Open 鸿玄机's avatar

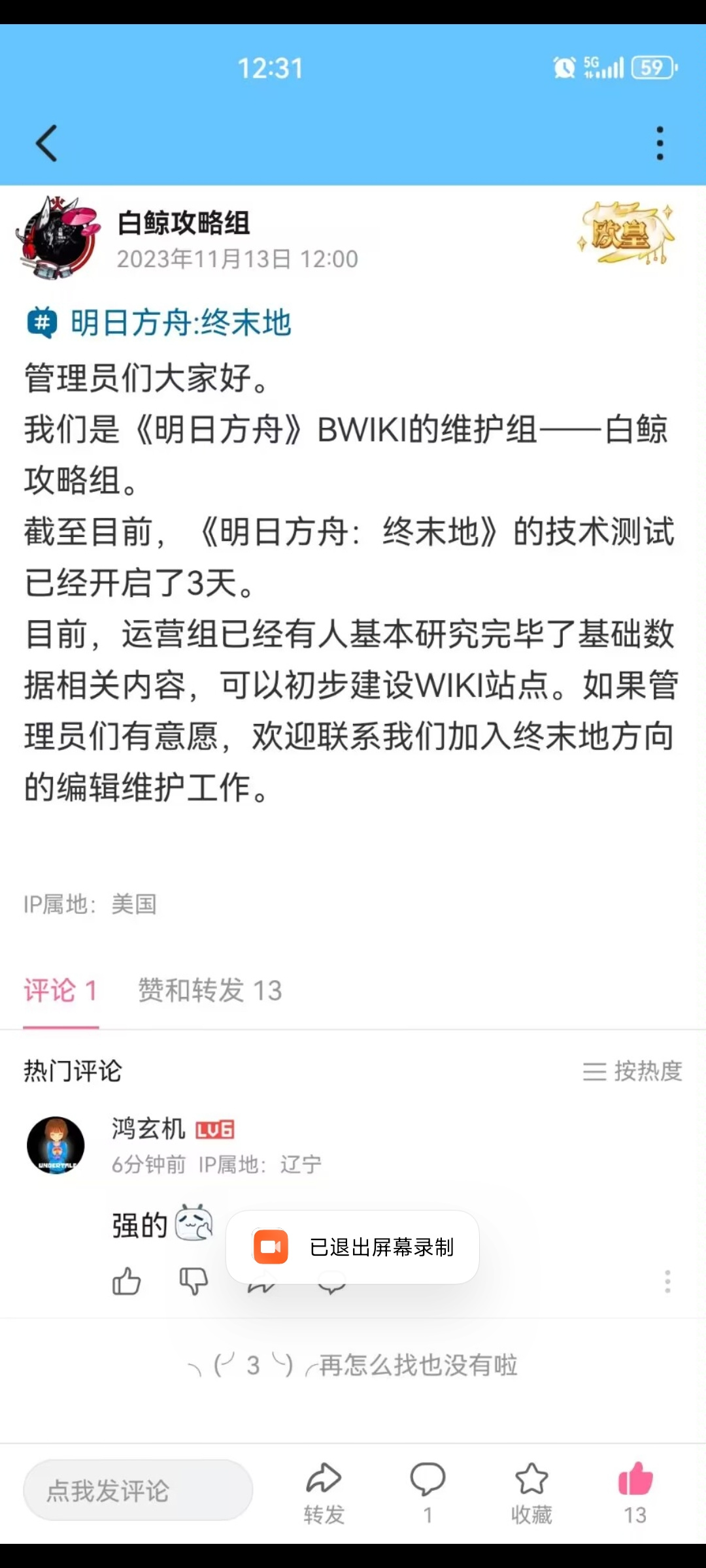[56, 1145]
